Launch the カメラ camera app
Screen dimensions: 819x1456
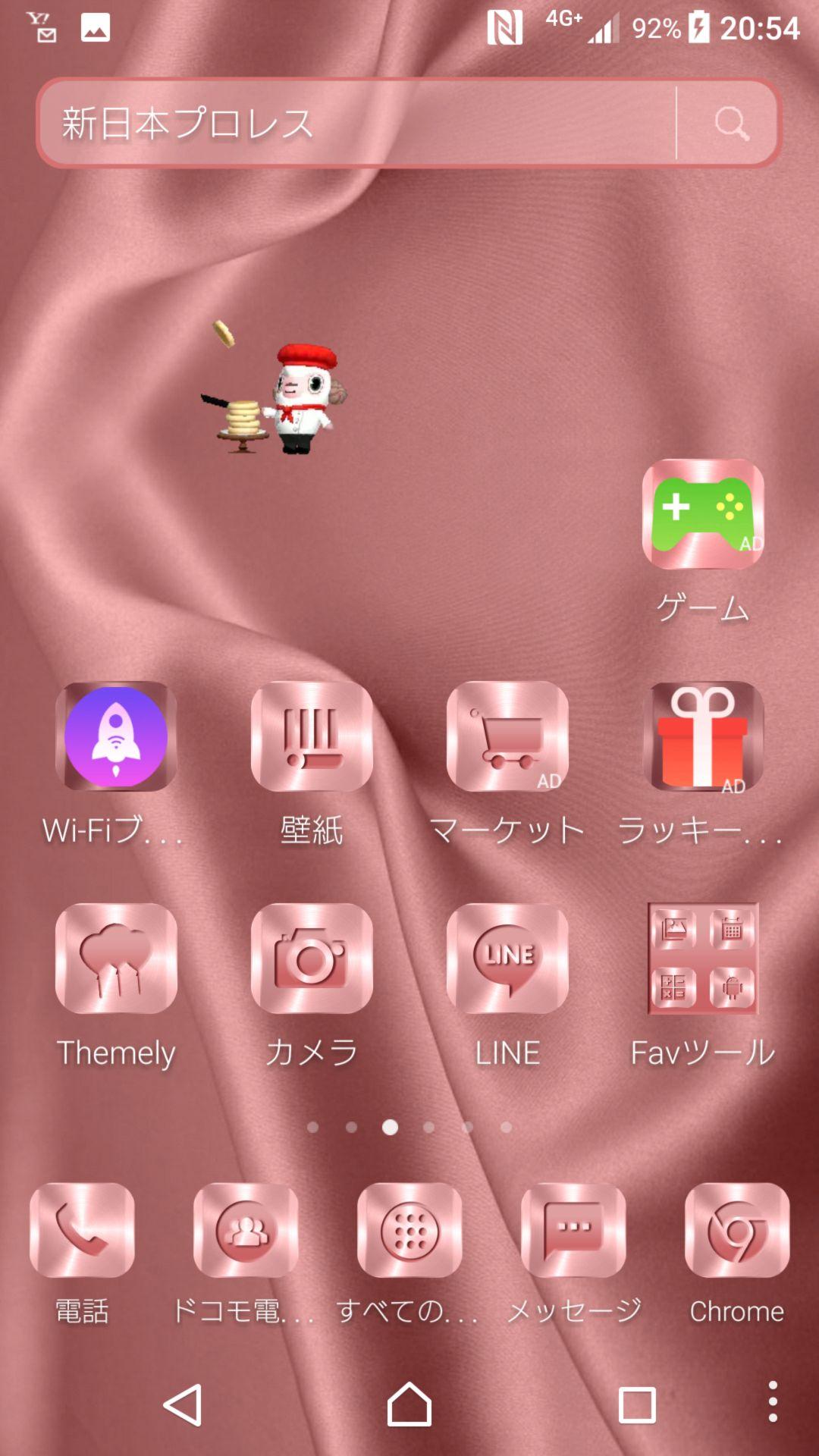[312, 959]
